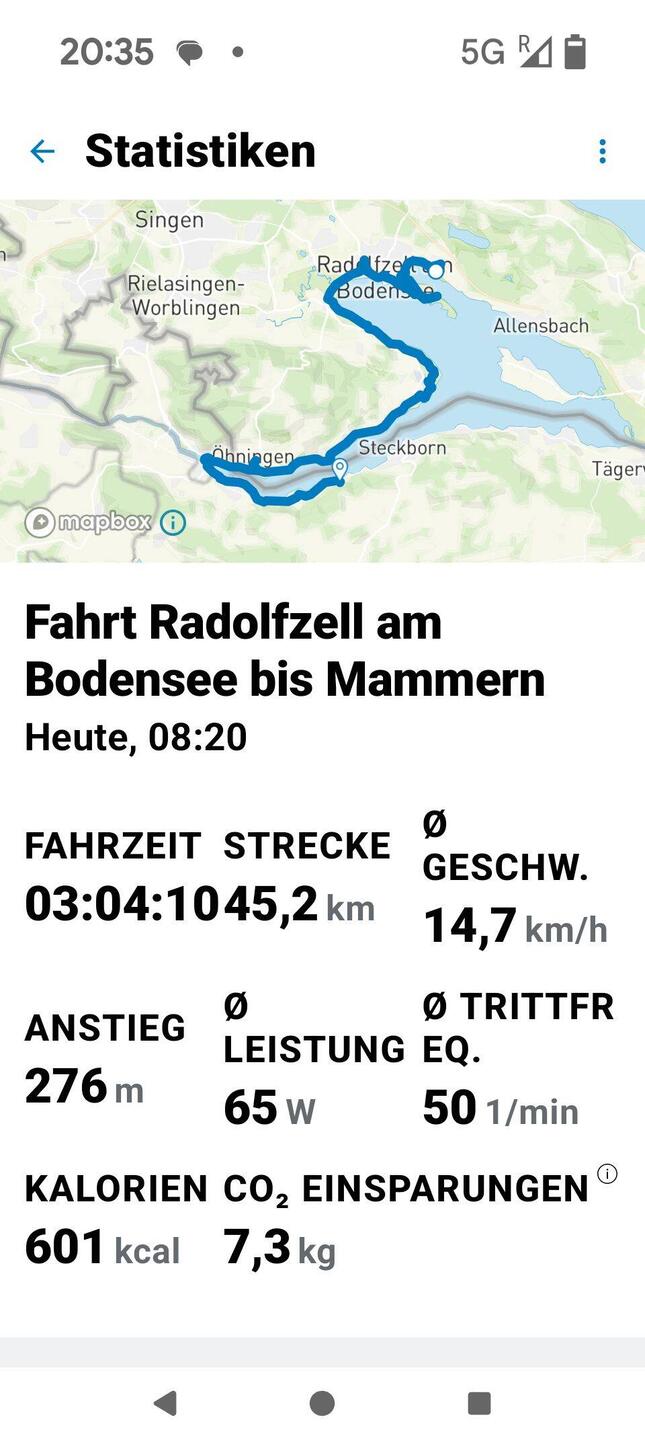Open the ride route map

coord(322,380)
